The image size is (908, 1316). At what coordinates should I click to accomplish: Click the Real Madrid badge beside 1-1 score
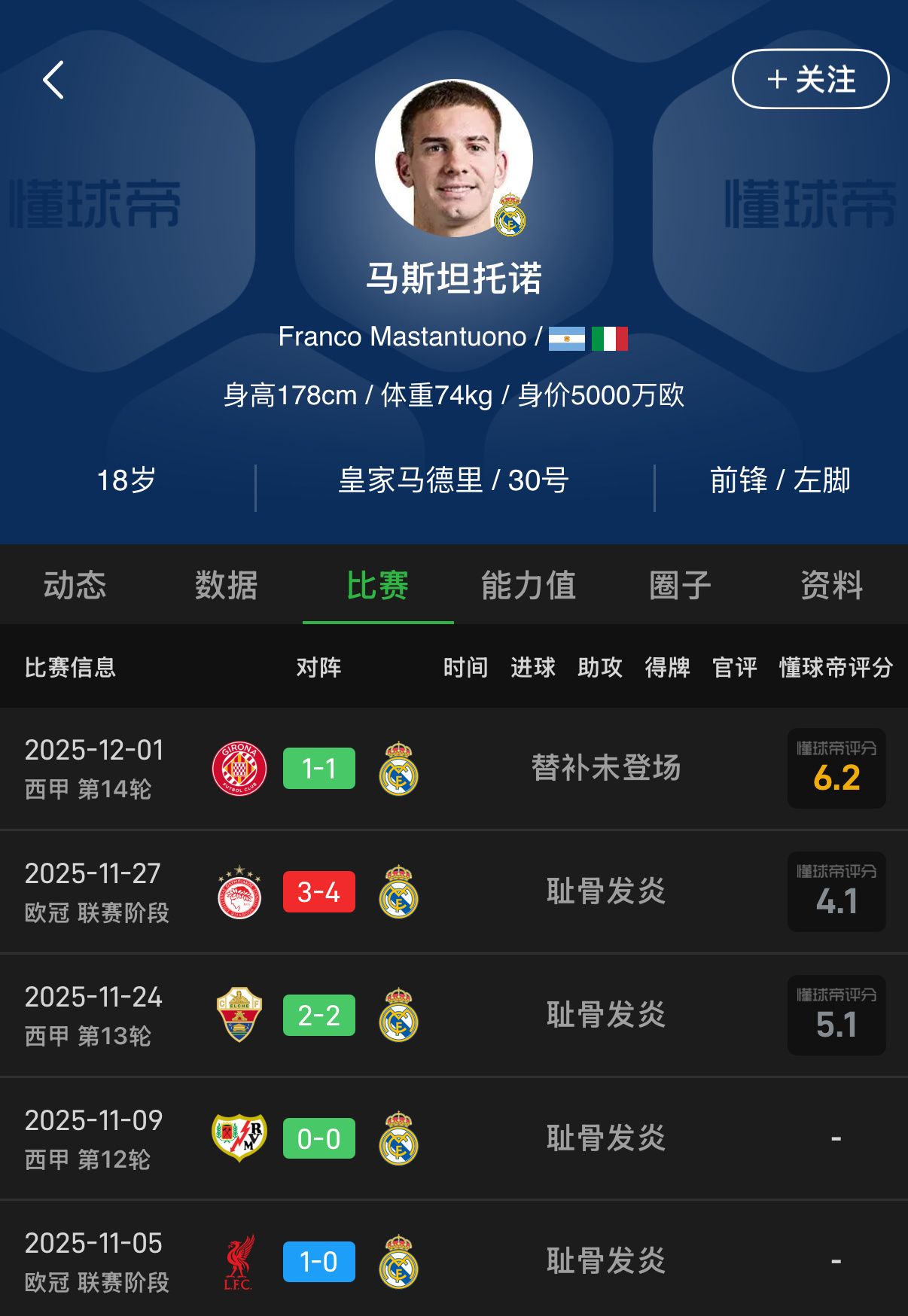(x=399, y=769)
